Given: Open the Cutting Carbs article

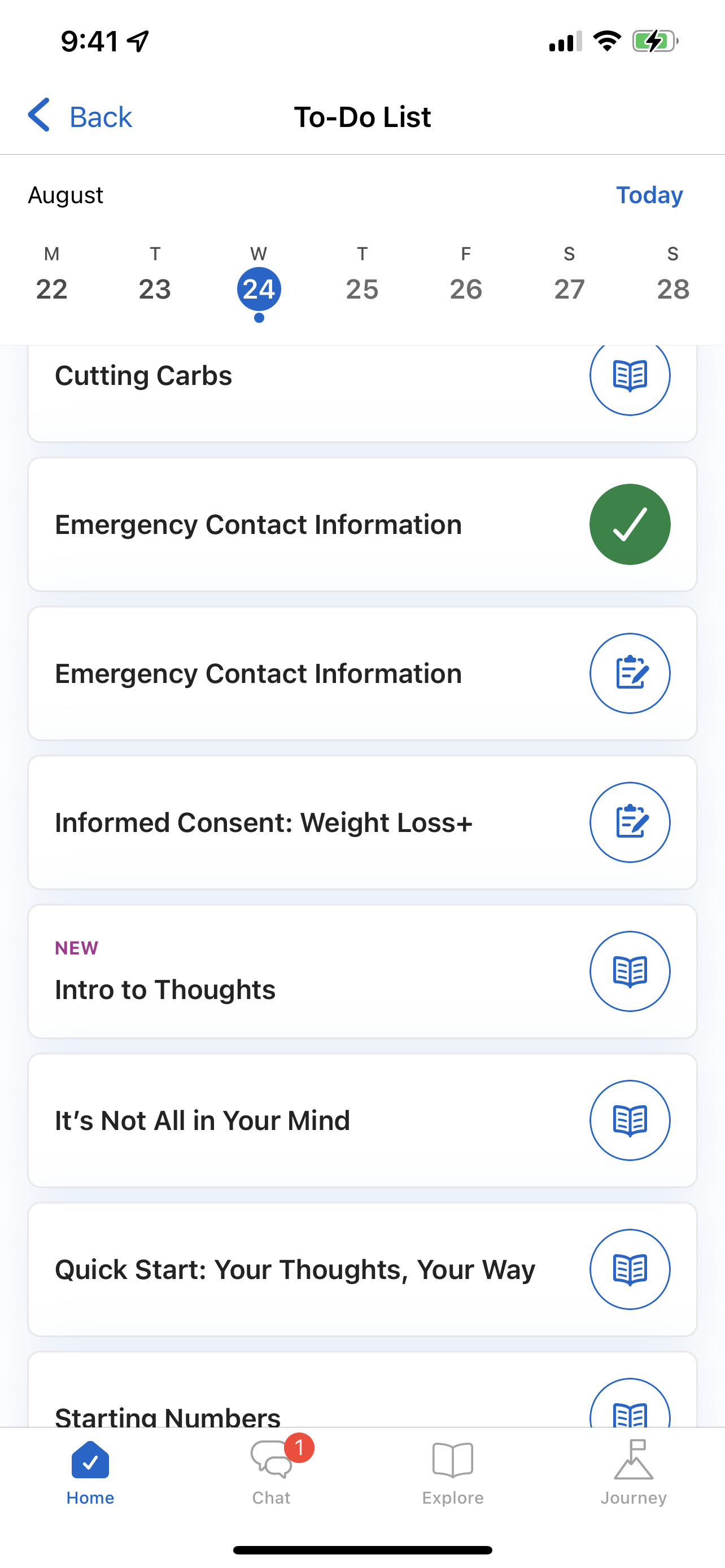Looking at the screenshot, I should (x=362, y=393).
